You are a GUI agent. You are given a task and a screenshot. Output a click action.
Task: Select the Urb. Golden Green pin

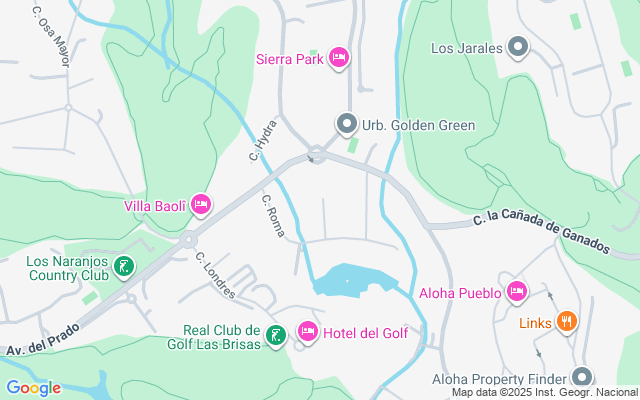click(x=347, y=125)
